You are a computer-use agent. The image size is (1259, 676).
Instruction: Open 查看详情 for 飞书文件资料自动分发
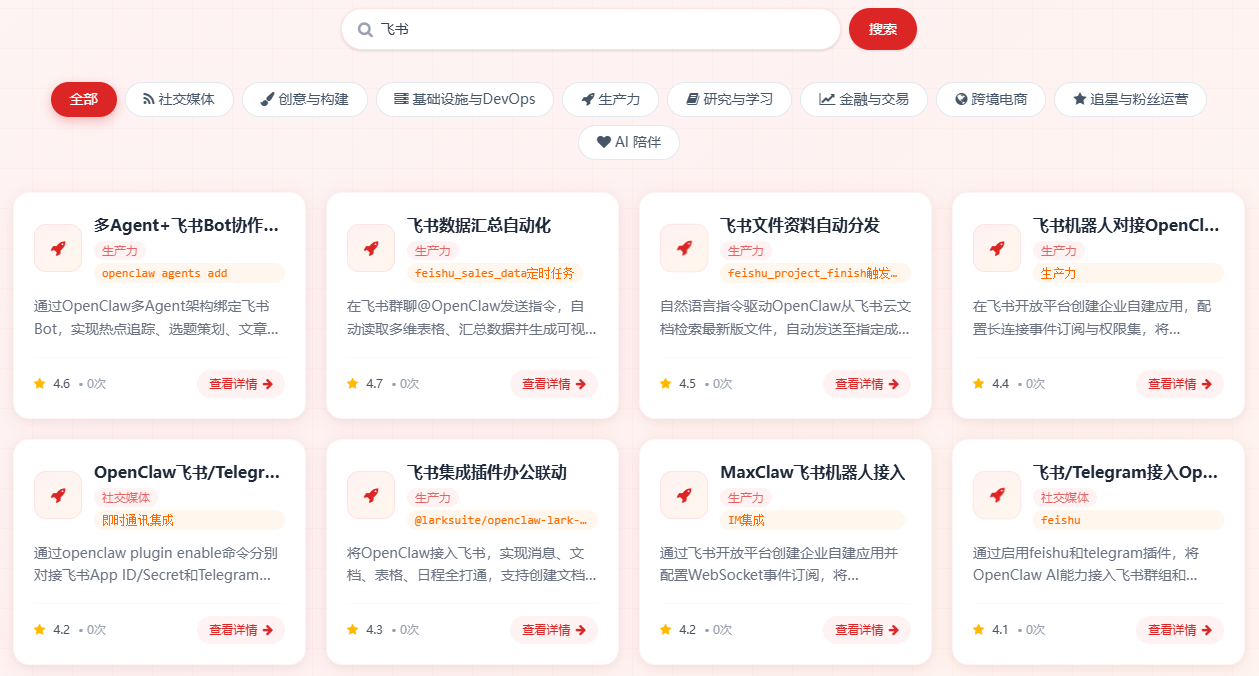click(x=866, y=384)
